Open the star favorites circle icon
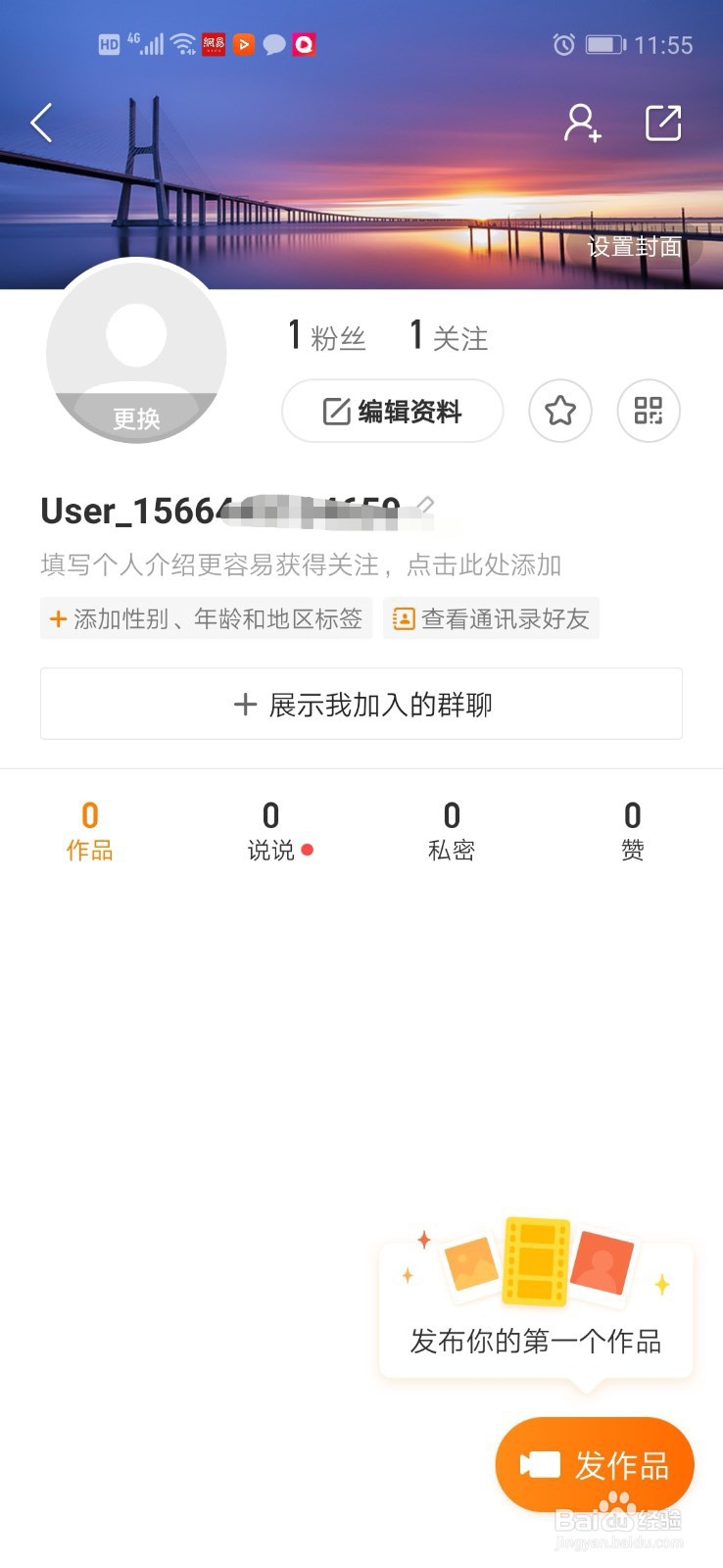Image resolution: width=723 pixels, height=1568 pixels. (559, 412)
